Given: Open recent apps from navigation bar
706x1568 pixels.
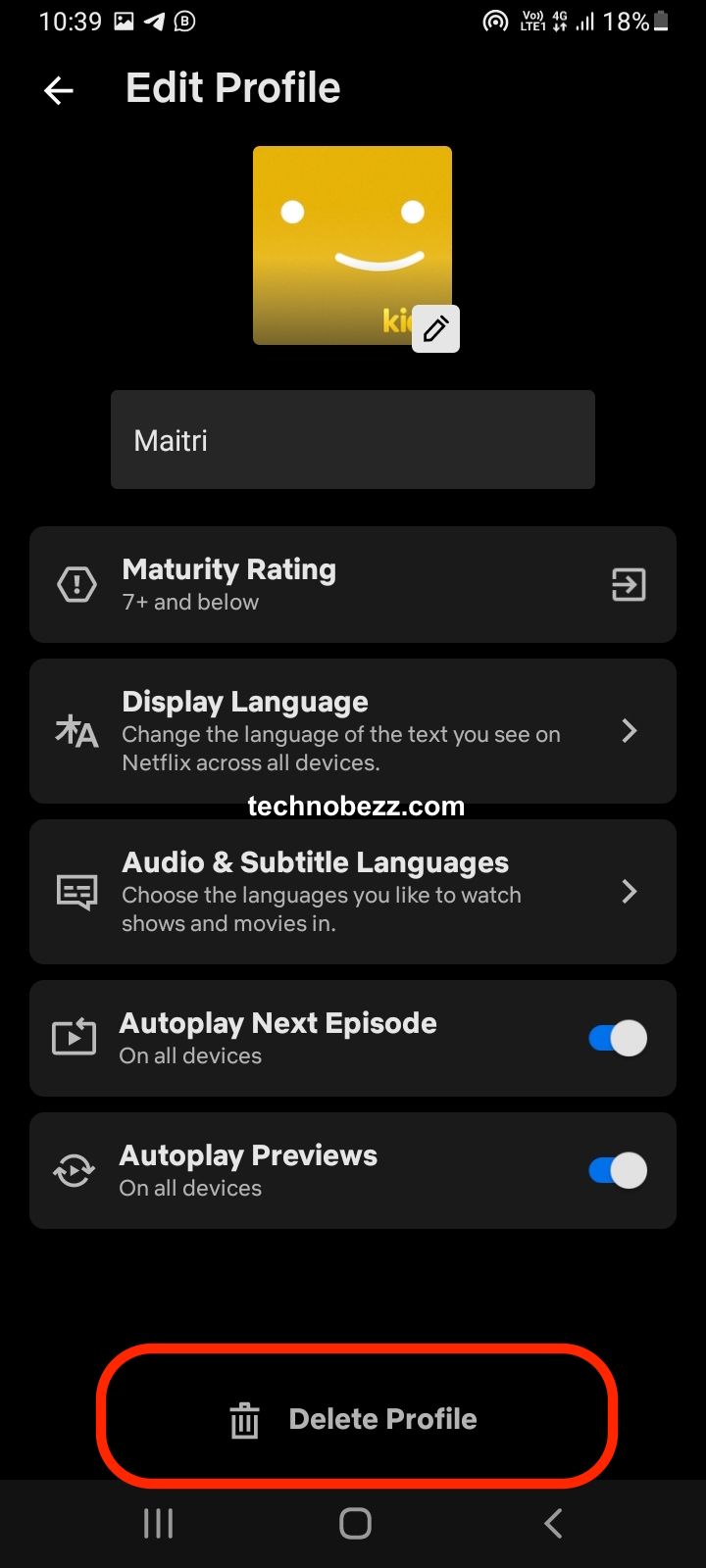Looking at the screenshot, I should pyautogui.click(x=158, y=1524).
